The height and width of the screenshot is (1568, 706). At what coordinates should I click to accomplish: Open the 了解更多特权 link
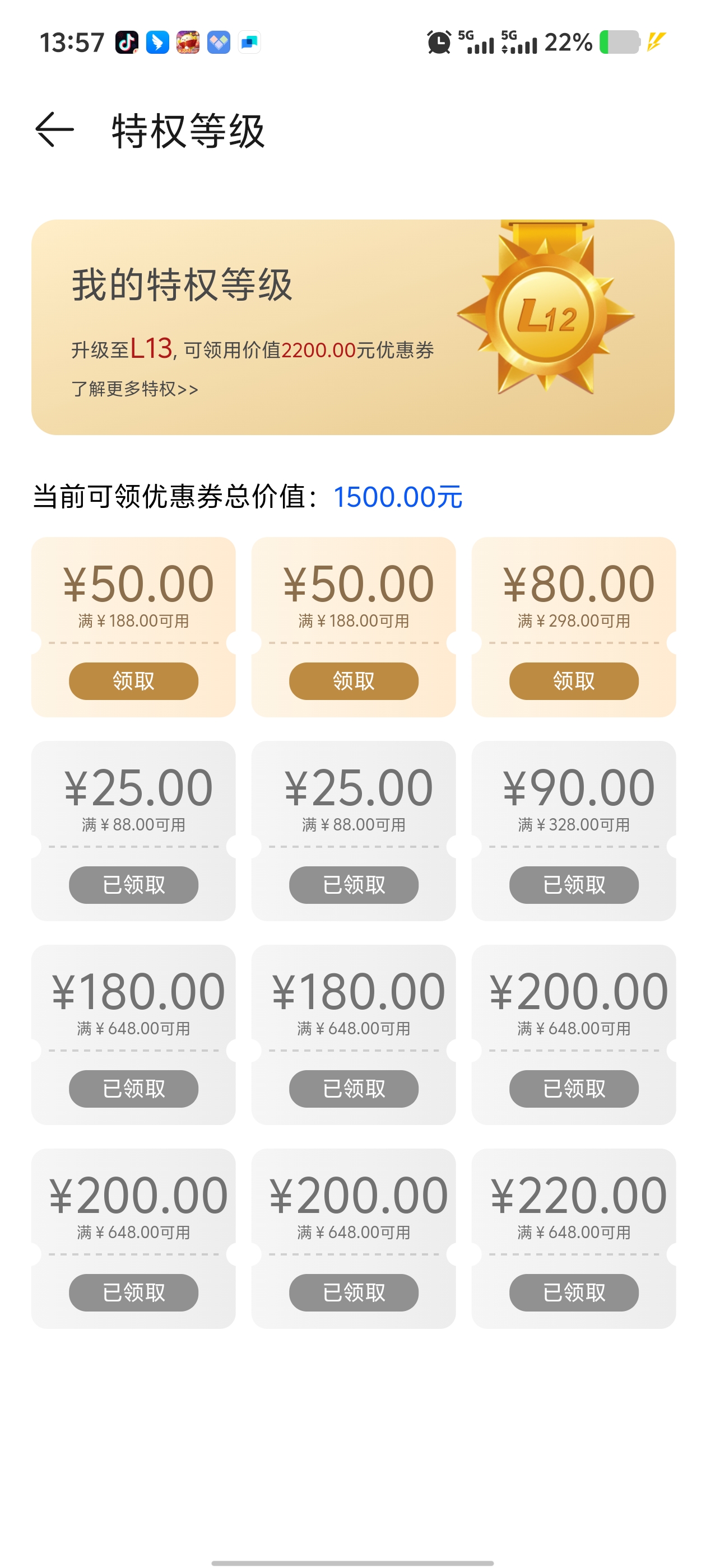click(134, 389)
